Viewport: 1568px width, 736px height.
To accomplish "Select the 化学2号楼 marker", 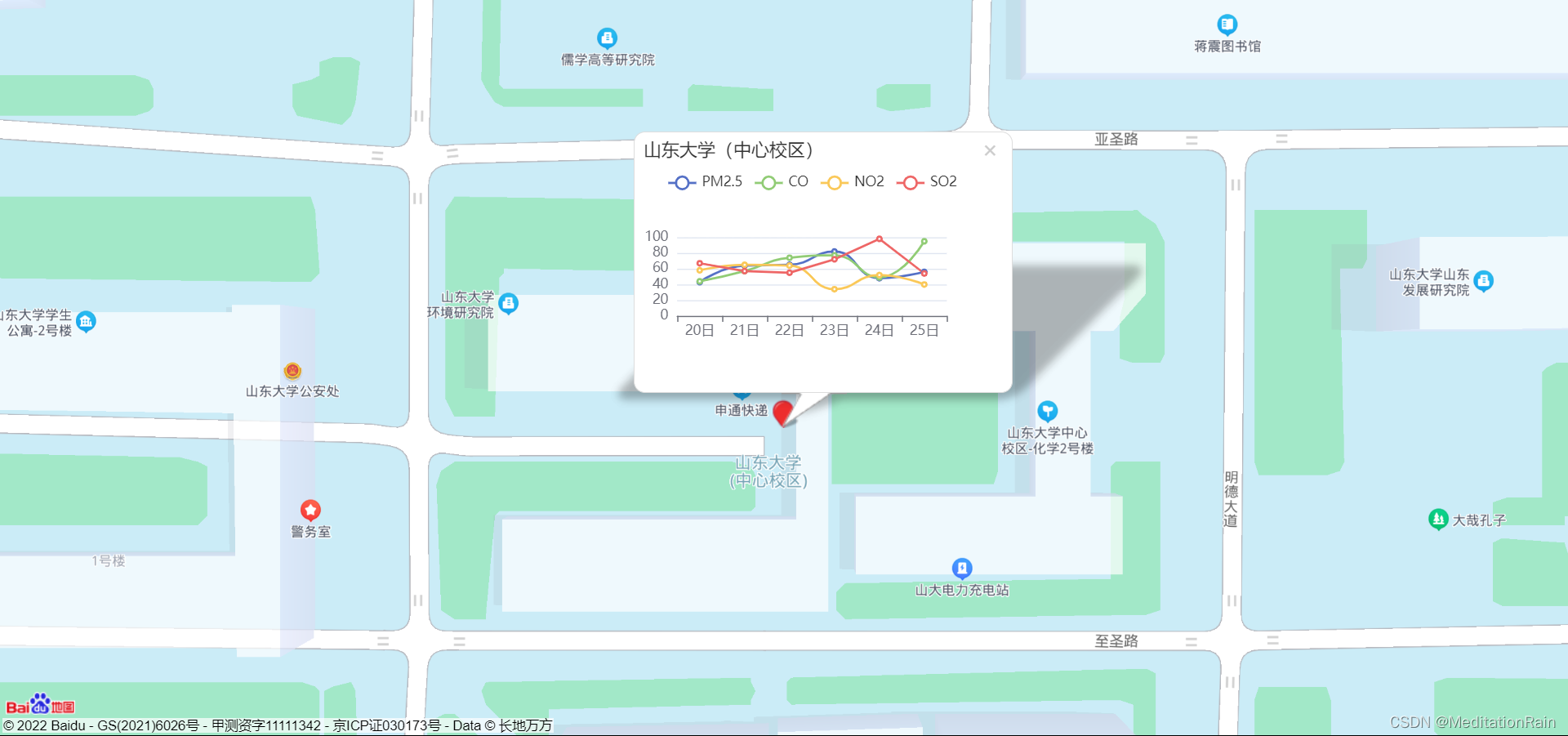I will coord(1047,411).
